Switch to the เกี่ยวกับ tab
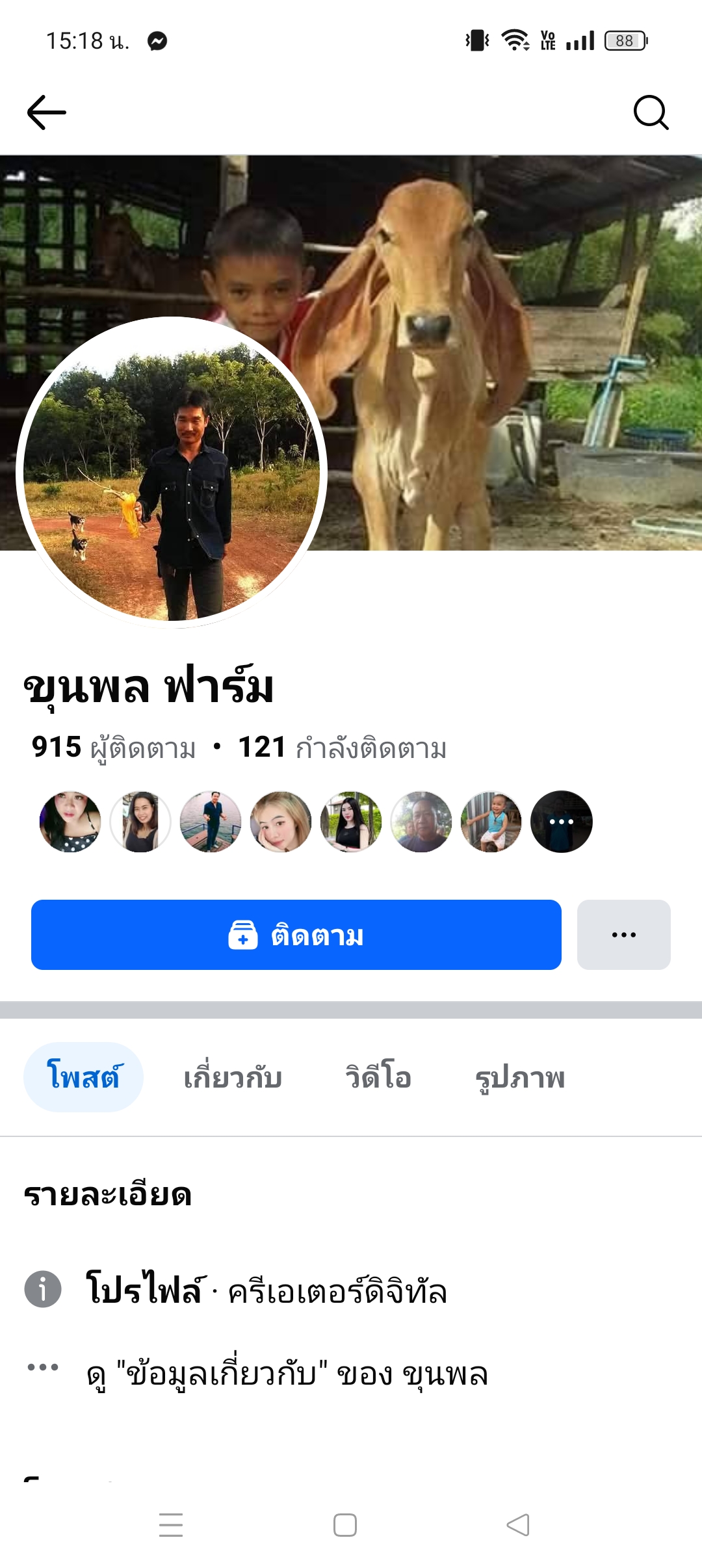Screen dimensions: 702x1568 pyautogui.click(x=233, y=1077)
